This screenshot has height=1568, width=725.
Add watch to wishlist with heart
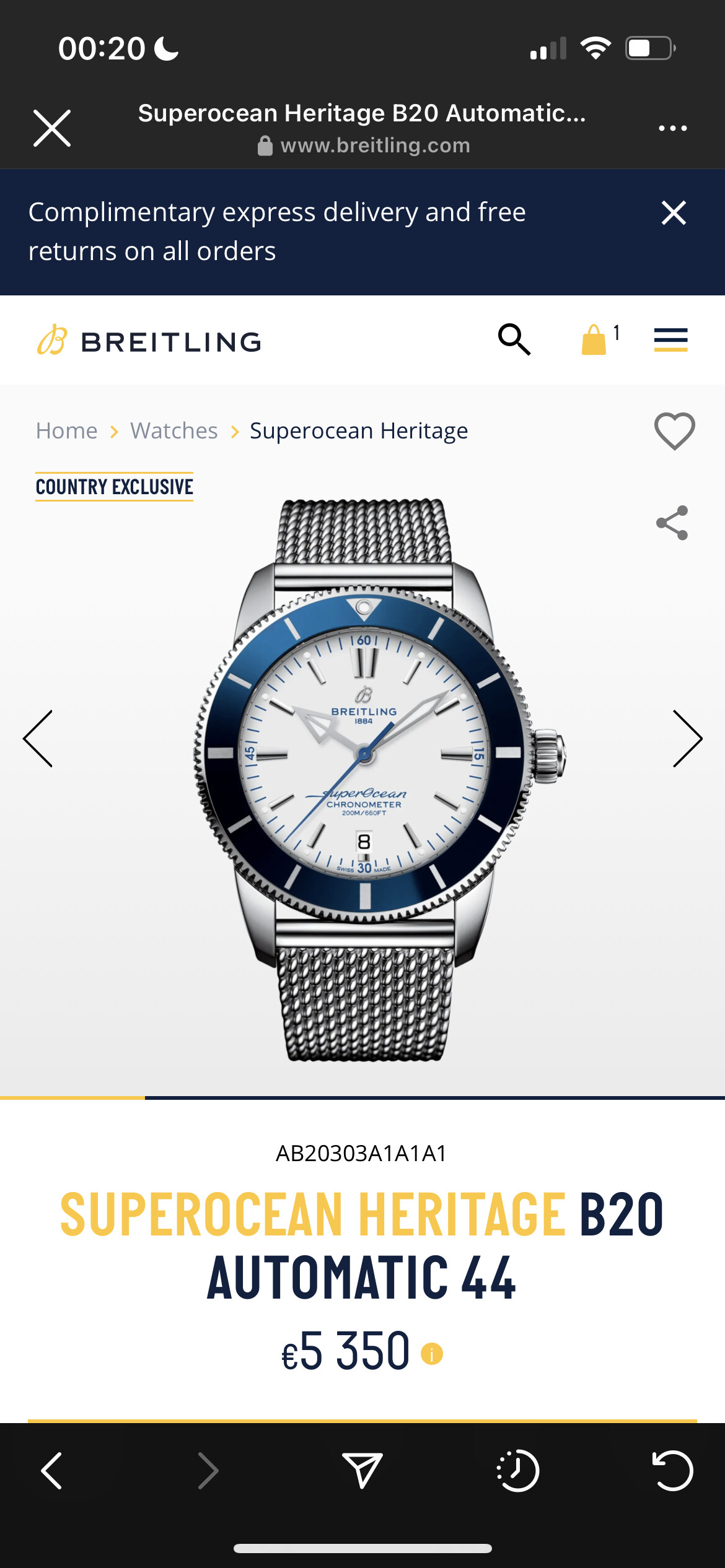coord(675,431)
